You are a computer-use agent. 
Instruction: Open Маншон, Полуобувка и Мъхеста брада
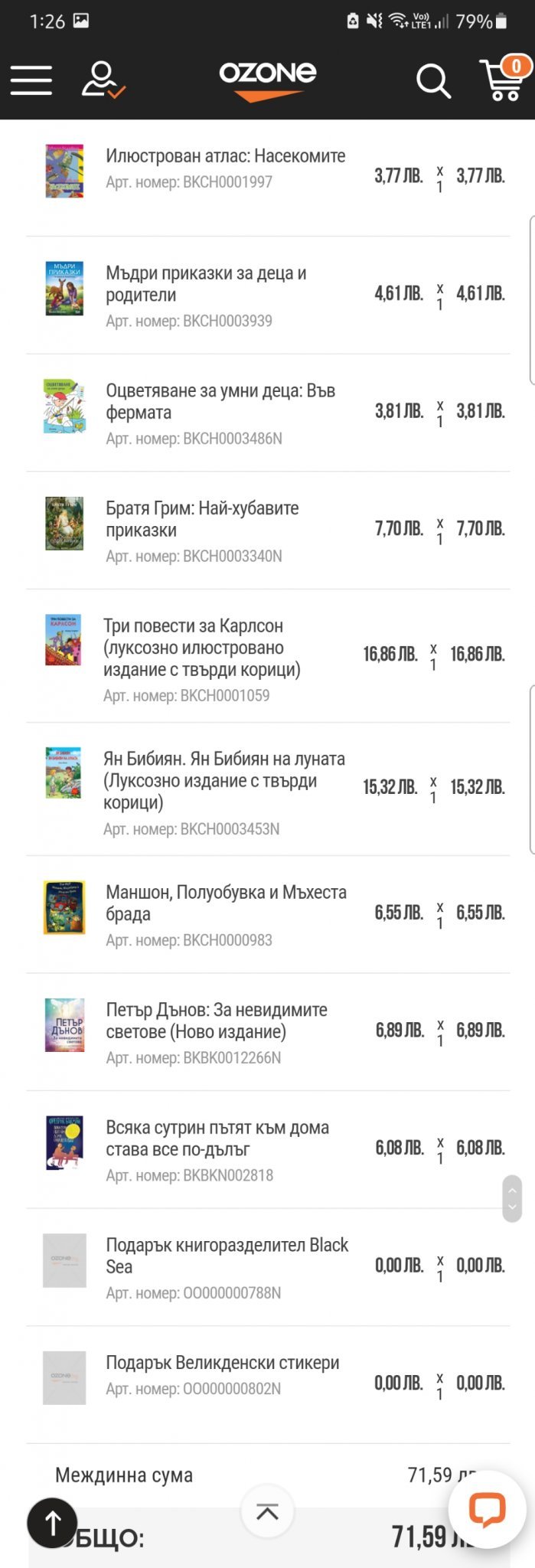pyautogui.click(x=226, y=903)
